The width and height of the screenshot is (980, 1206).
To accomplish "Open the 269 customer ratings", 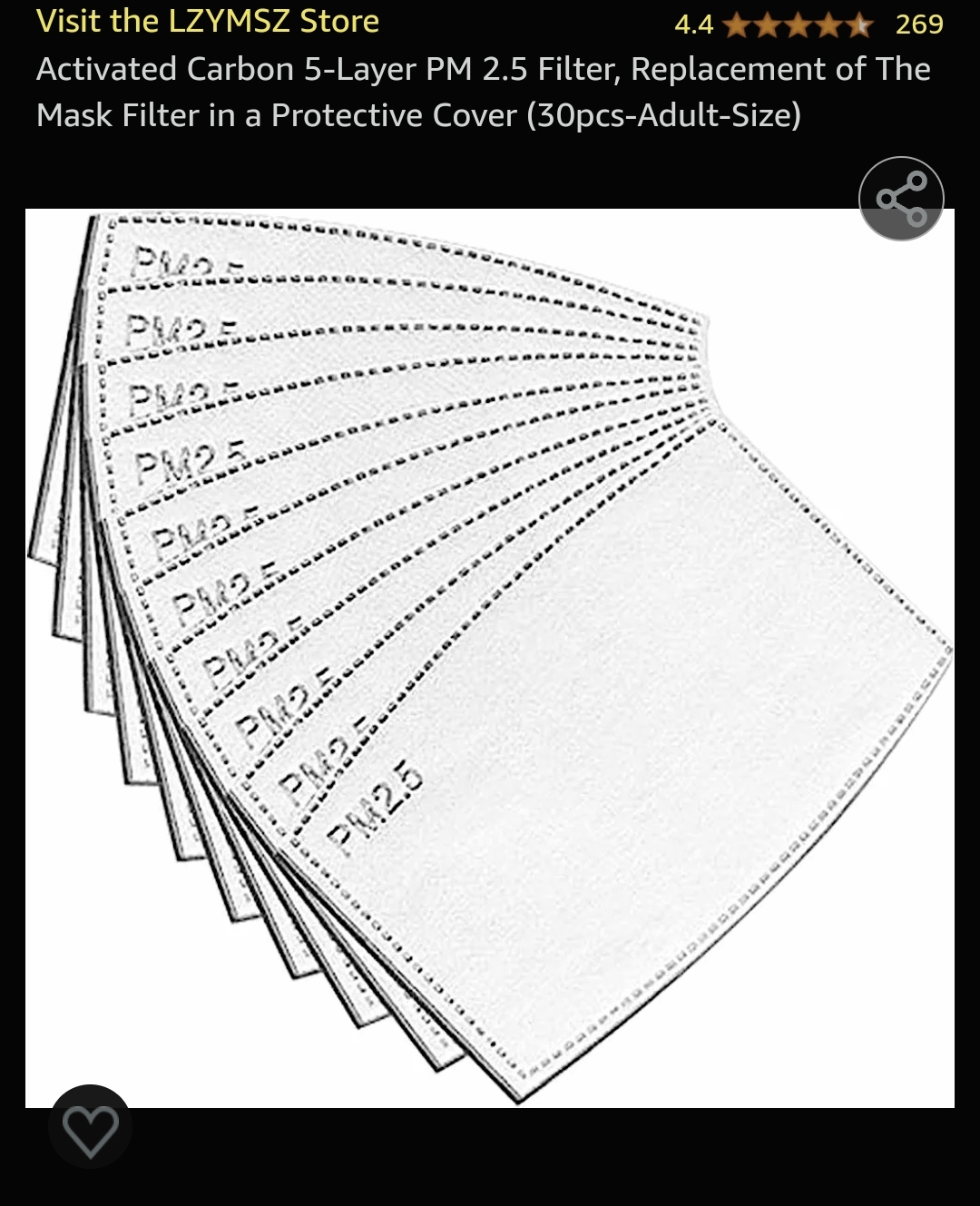I will 918,24.
